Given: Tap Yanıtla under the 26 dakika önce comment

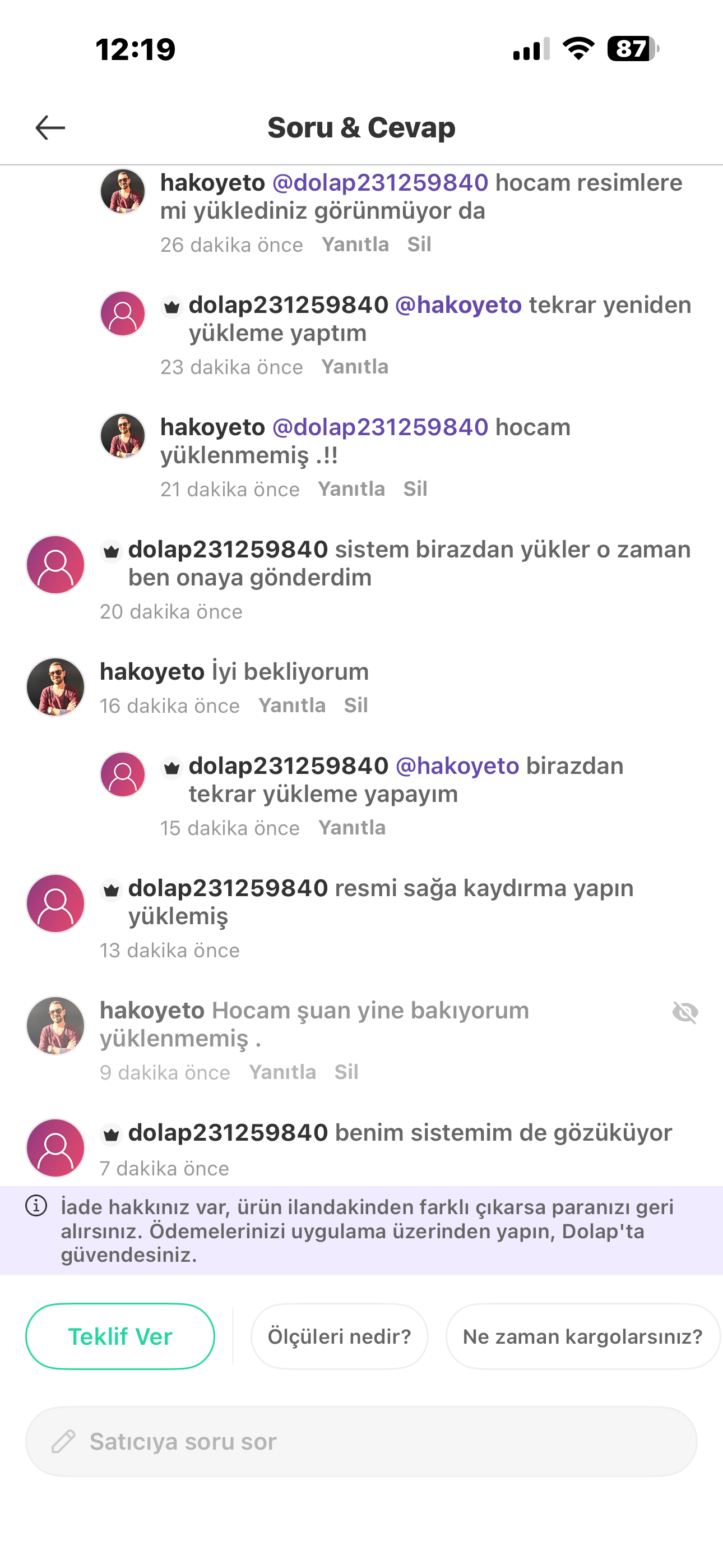Looking at the screenshot, I should tap(355, 245).
